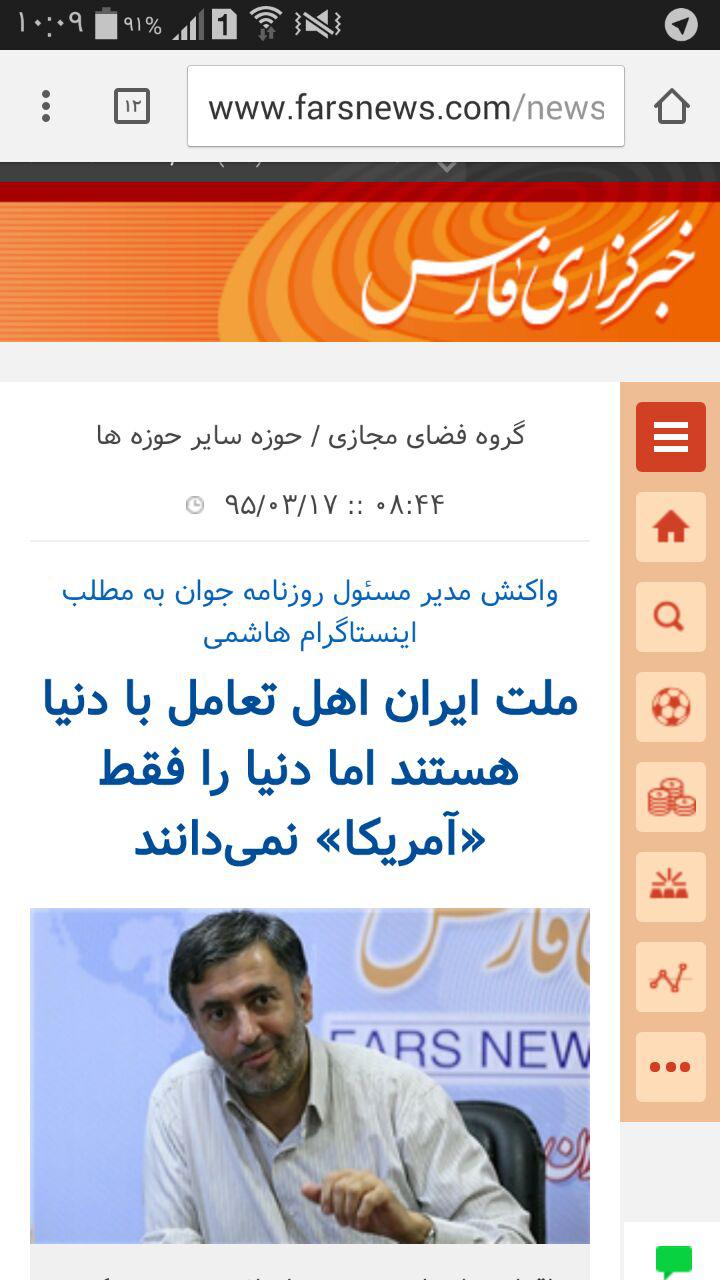Open the magnifier search icon in sidebar

(671, 617)
